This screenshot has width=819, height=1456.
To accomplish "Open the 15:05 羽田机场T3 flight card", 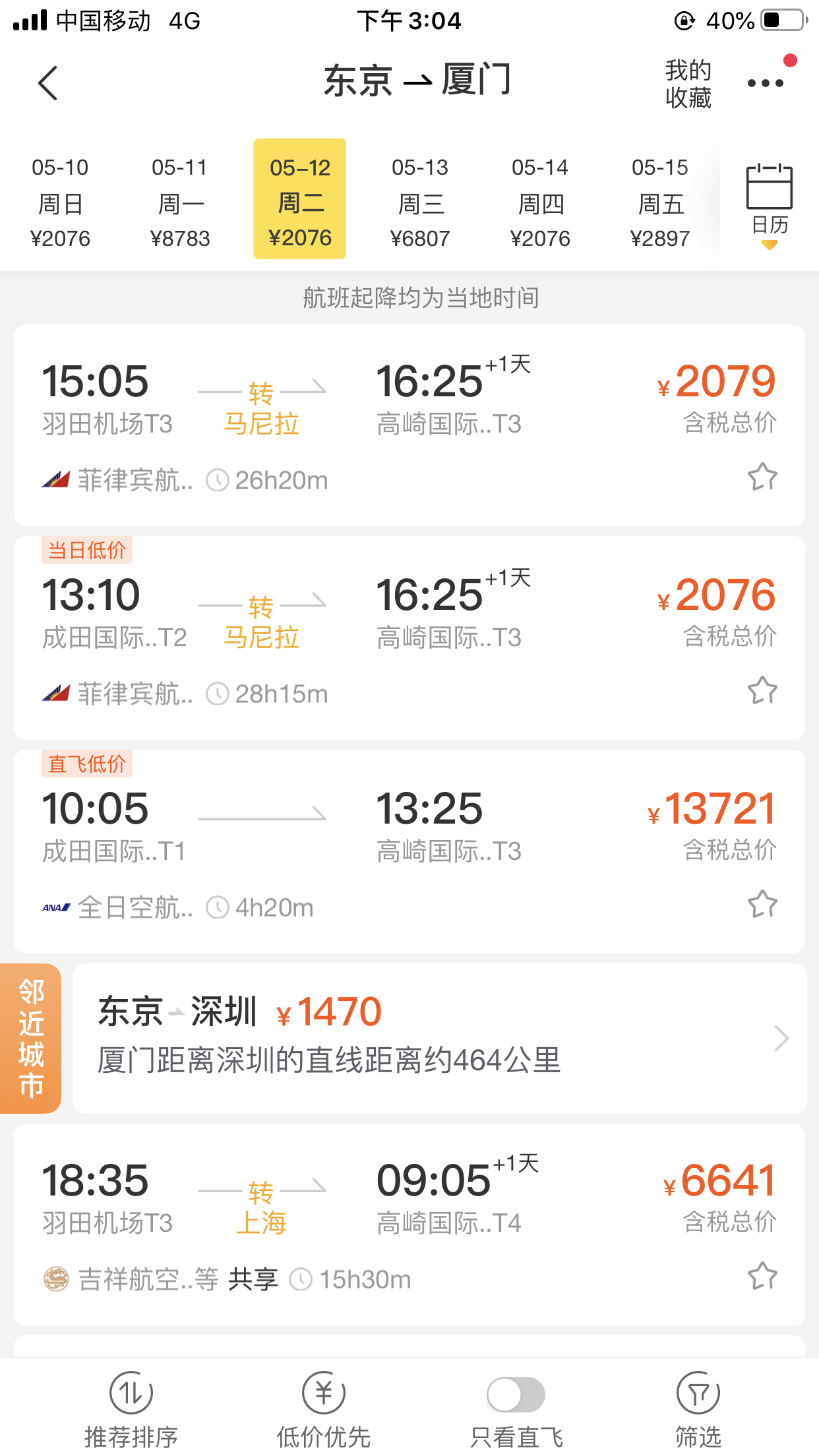I will pyautogui.click(x=409, y=425).
